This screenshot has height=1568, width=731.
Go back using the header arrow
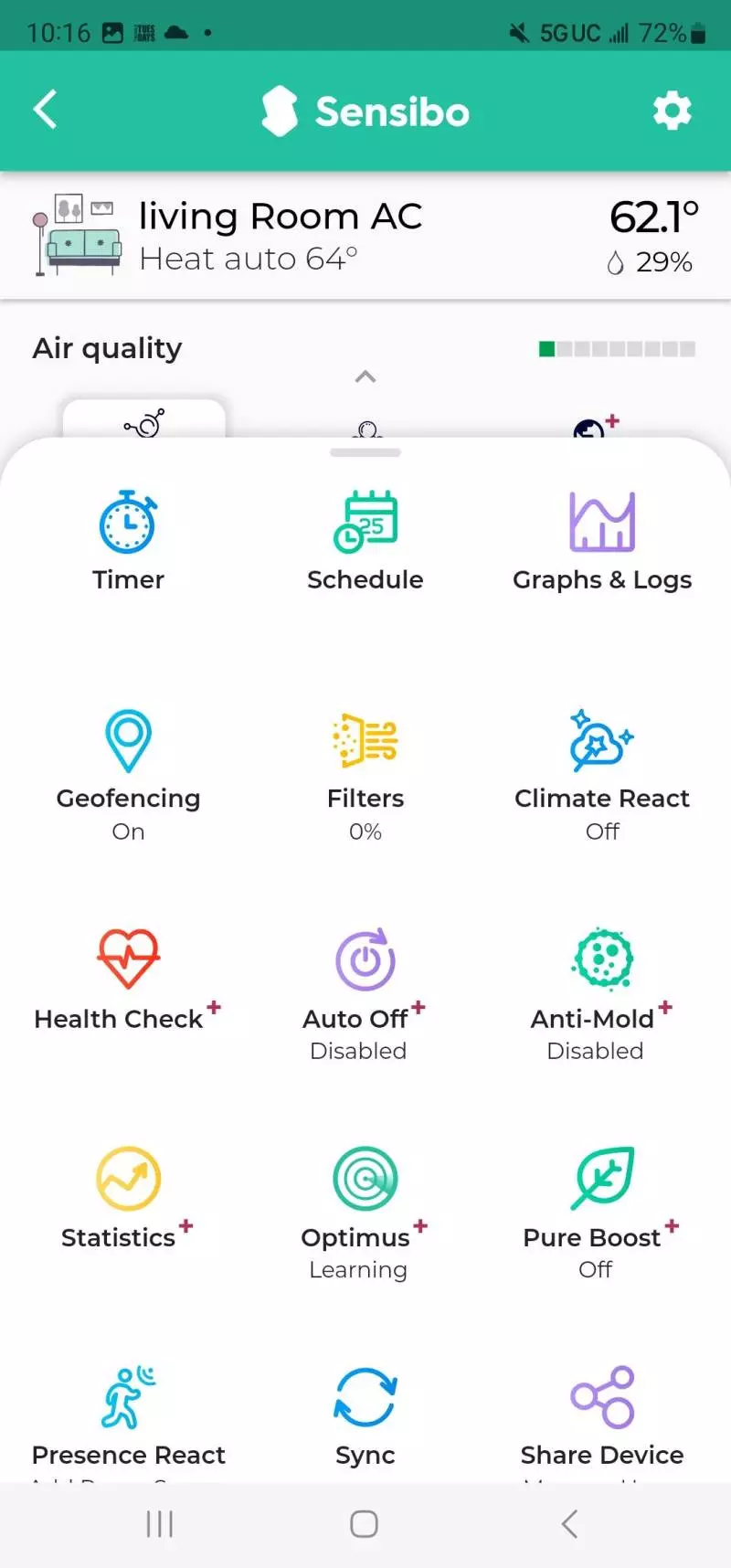(x=46, y=110)
